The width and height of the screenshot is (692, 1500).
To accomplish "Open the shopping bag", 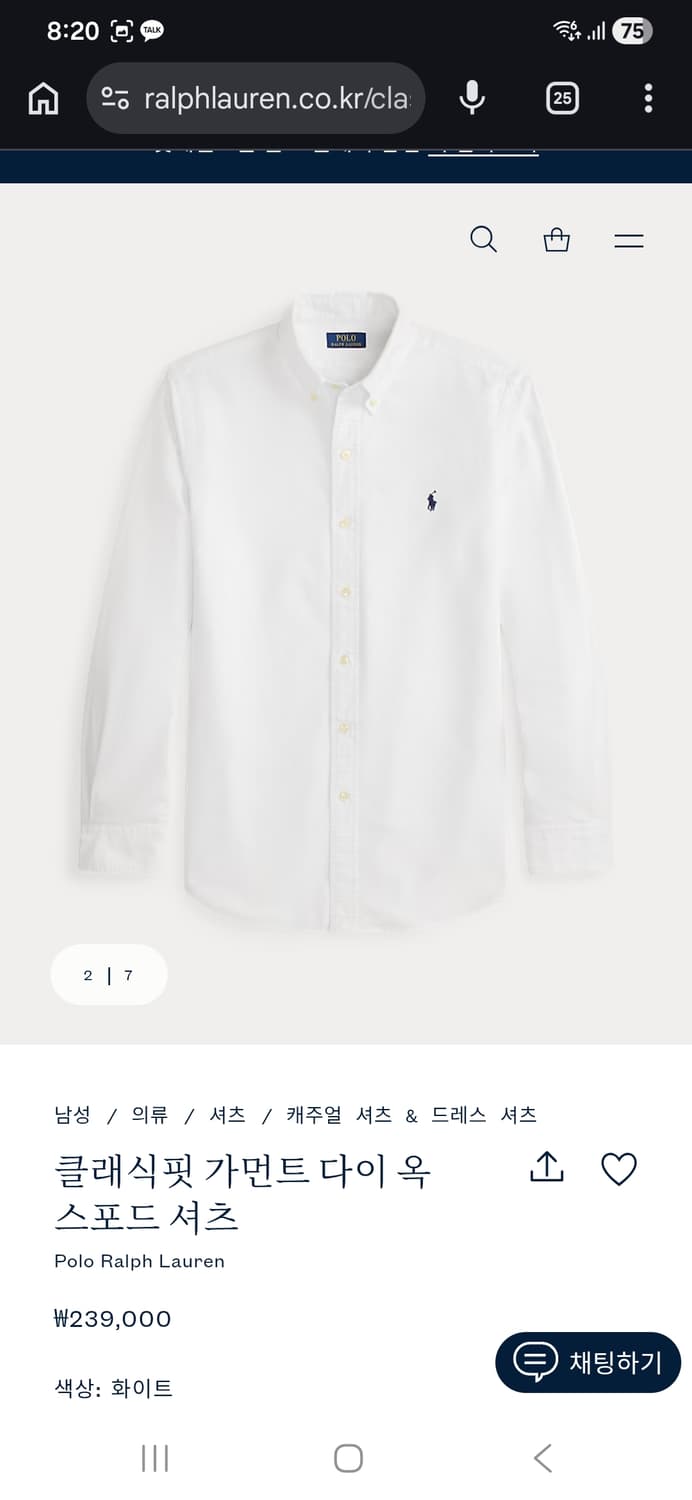I will click(557, 240).
